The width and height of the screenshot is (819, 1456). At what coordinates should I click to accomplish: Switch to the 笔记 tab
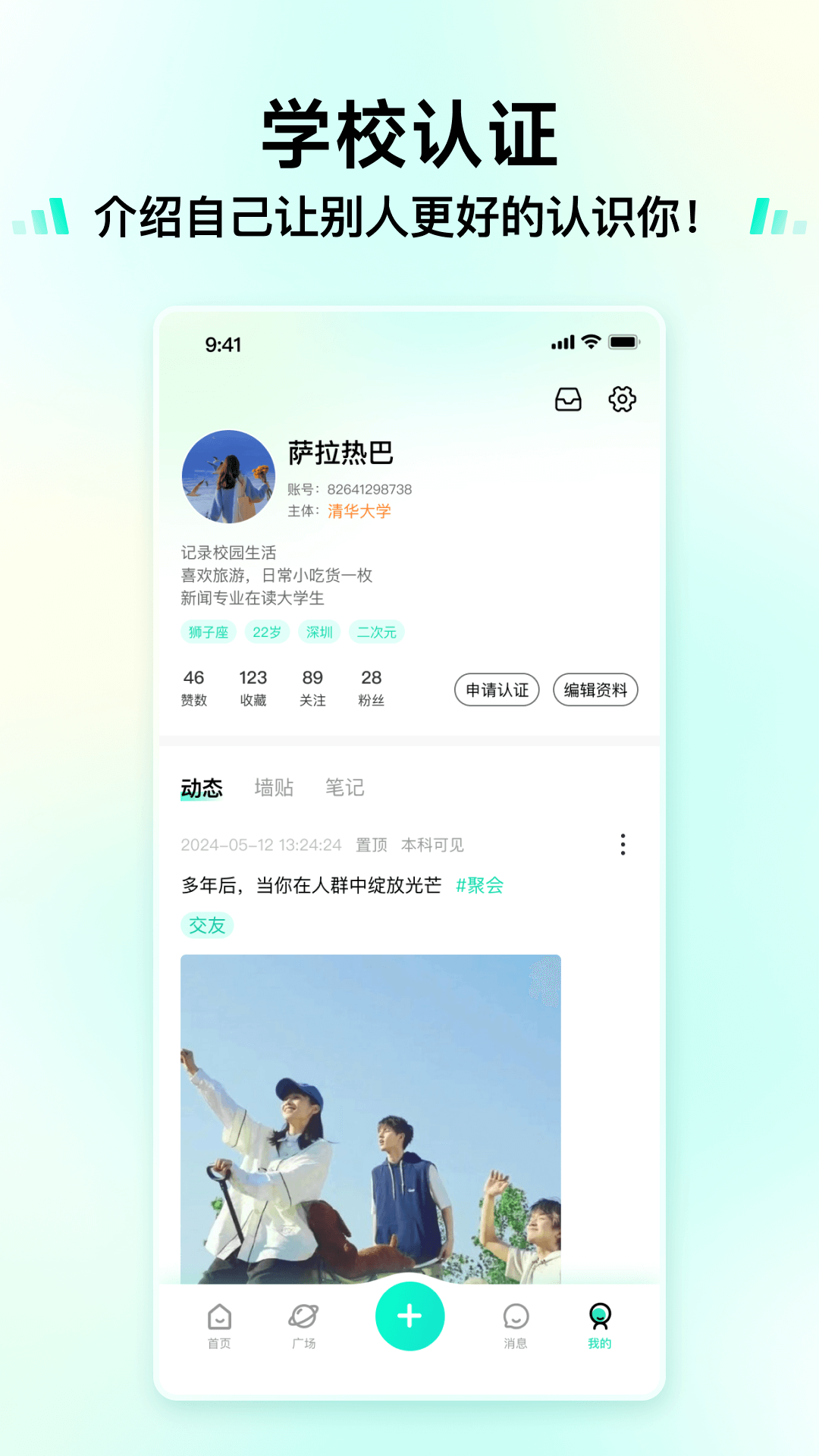click(x=344, y=787)
